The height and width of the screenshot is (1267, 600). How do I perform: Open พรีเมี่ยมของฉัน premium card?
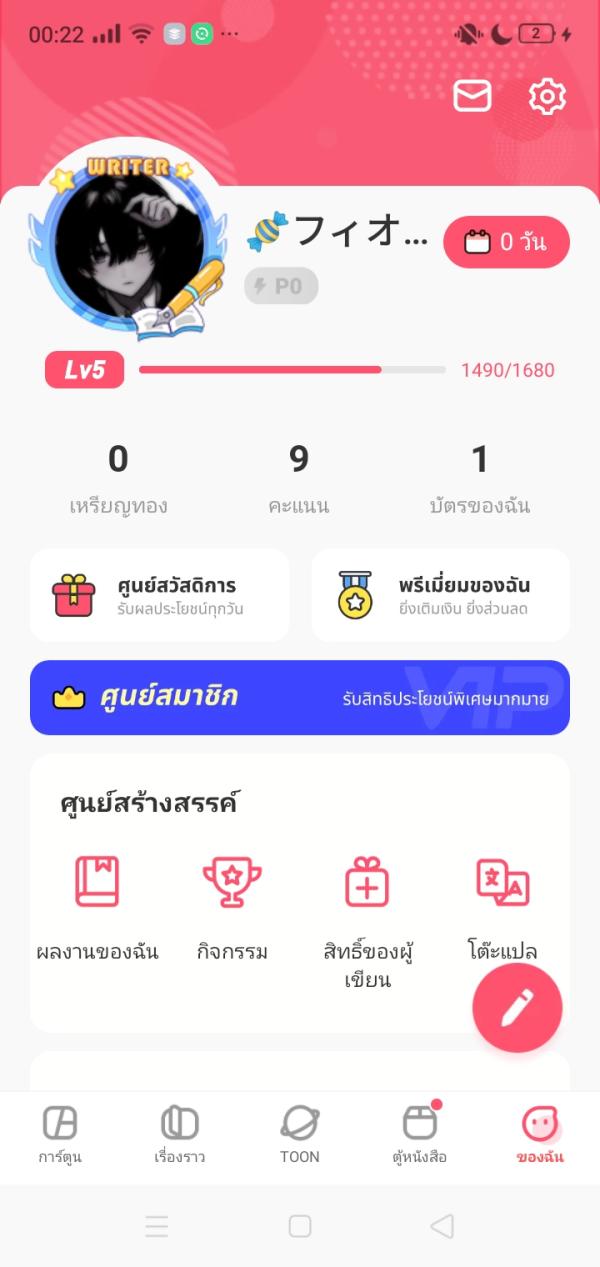tap(441, 595)
